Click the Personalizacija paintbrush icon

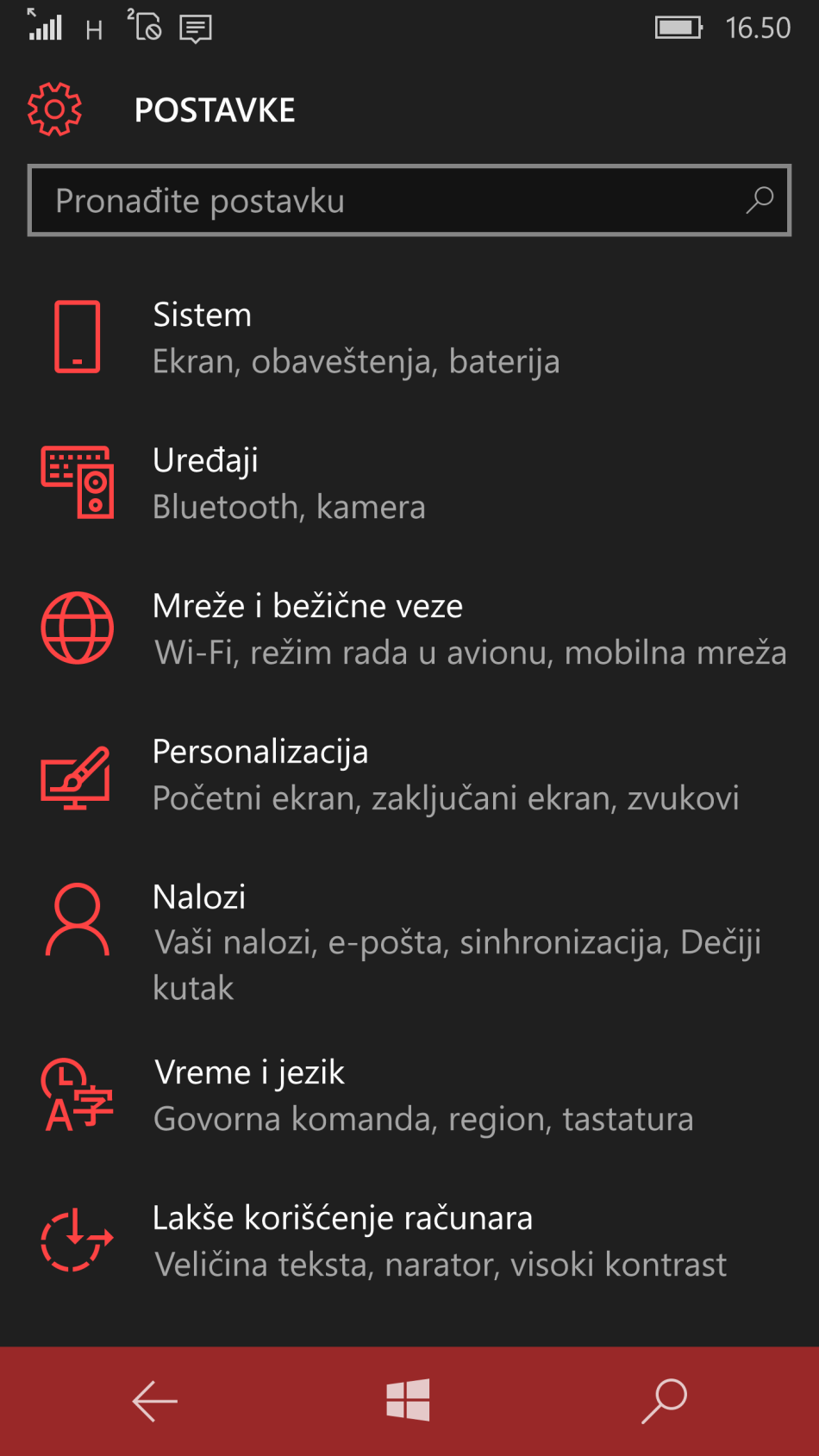(x=76, y=776)
